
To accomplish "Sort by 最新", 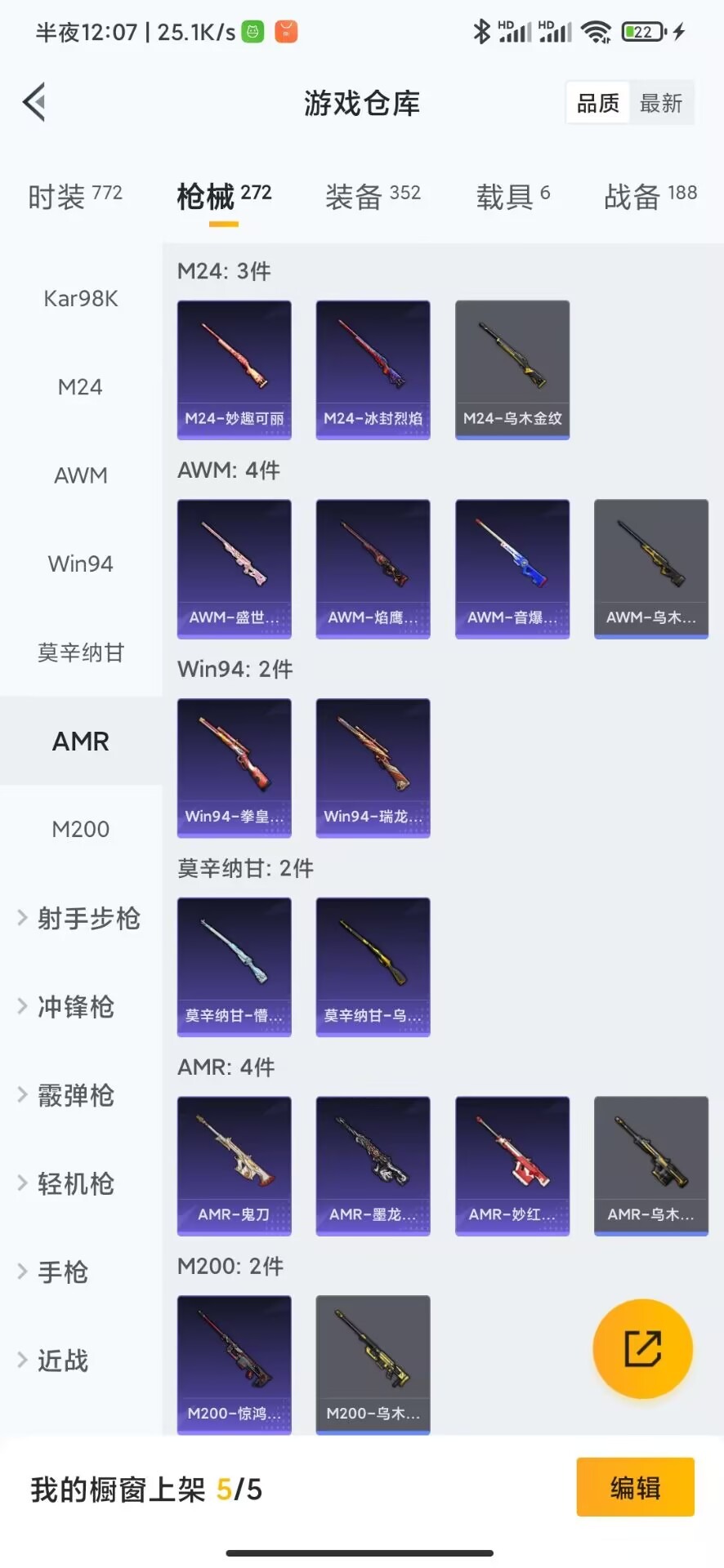I will tap(660, 103).
